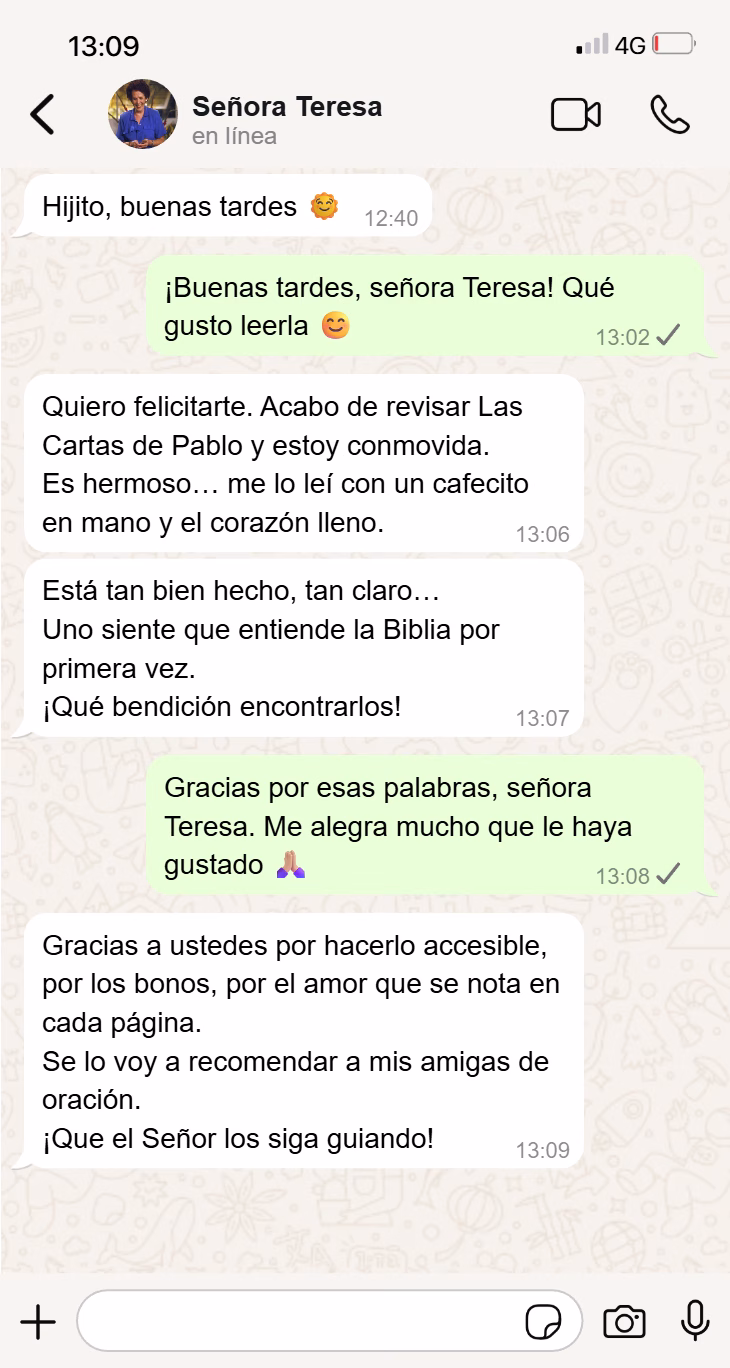Open the sticker picker
This screenshot has width=730, height=1368.
544,1322
